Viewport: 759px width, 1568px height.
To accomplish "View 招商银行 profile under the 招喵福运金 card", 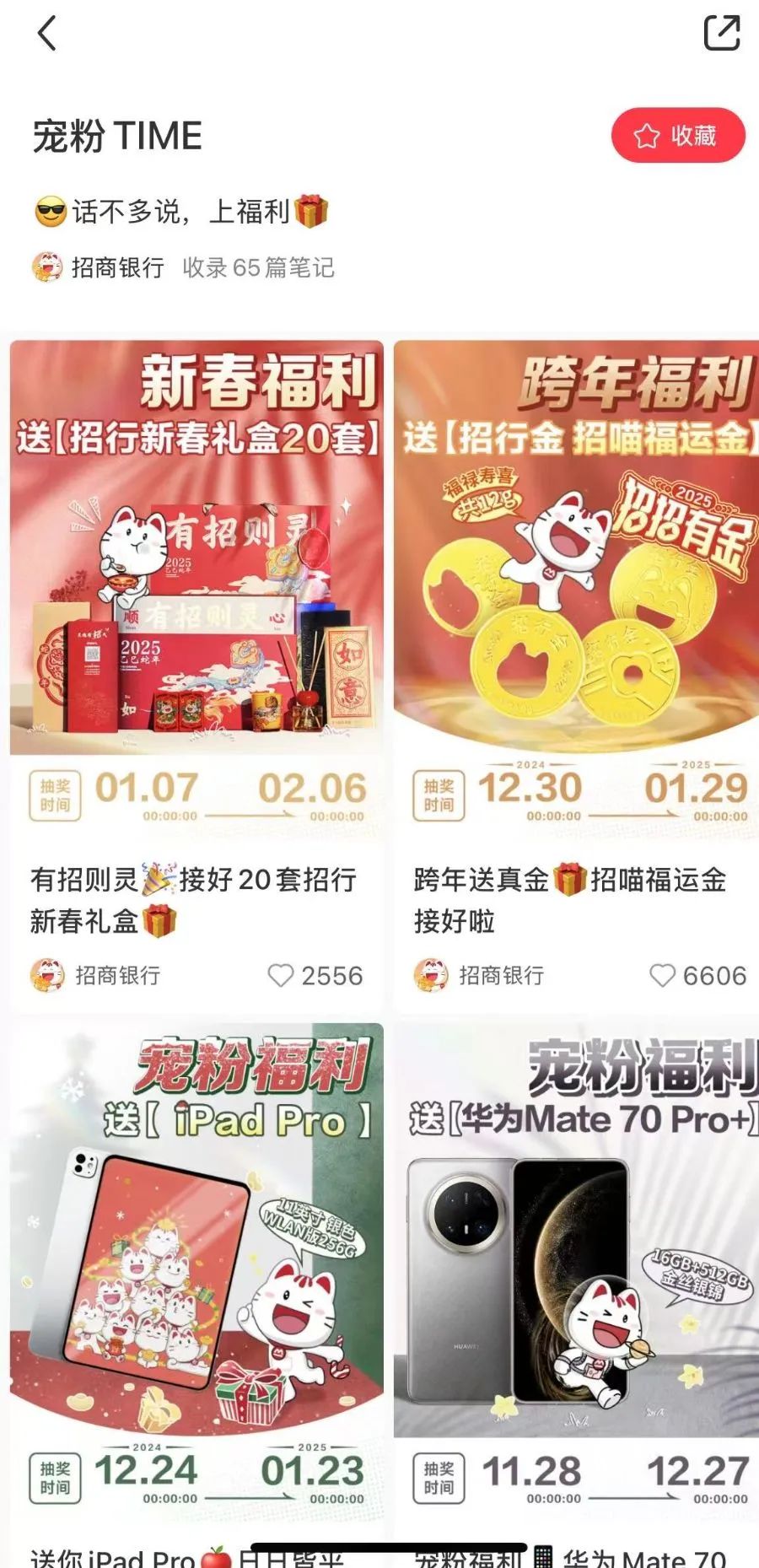I will point(480,976).
